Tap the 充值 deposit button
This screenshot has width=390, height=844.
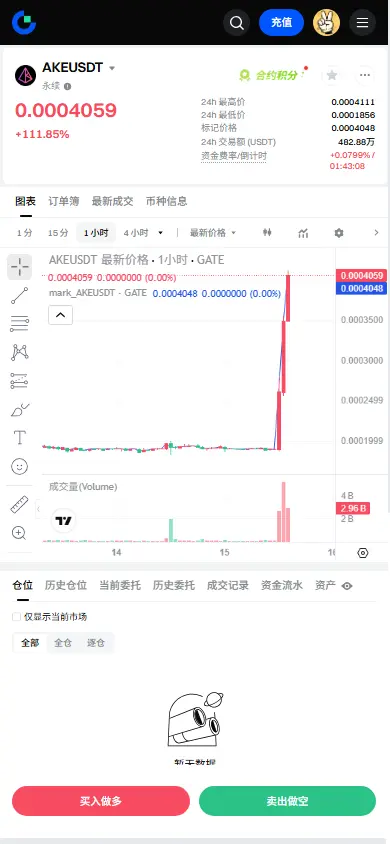(x=281, y=23)
